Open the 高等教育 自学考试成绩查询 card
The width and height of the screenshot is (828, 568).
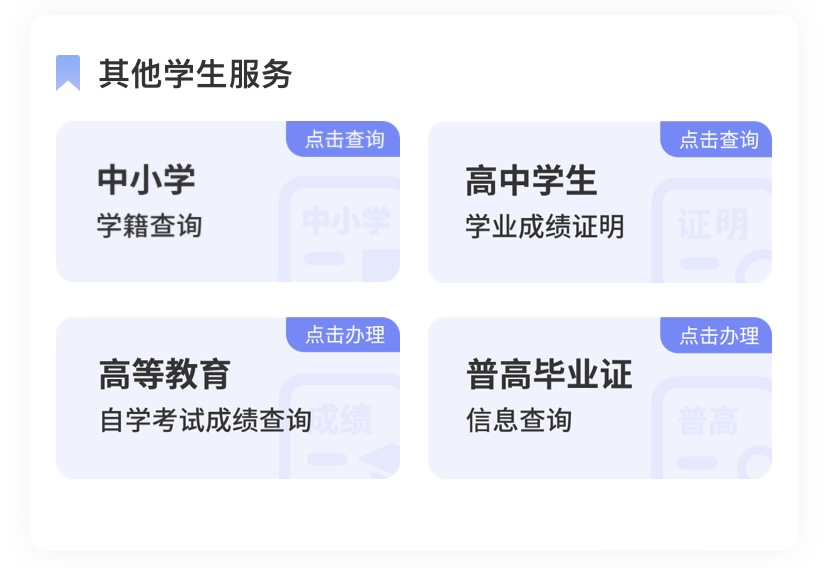(227, 398)
